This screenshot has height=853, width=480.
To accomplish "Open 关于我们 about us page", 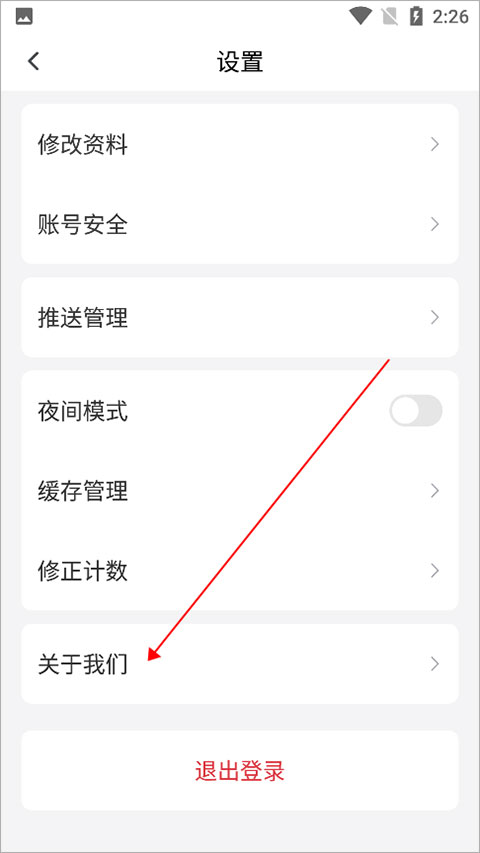I will [239, 664].
